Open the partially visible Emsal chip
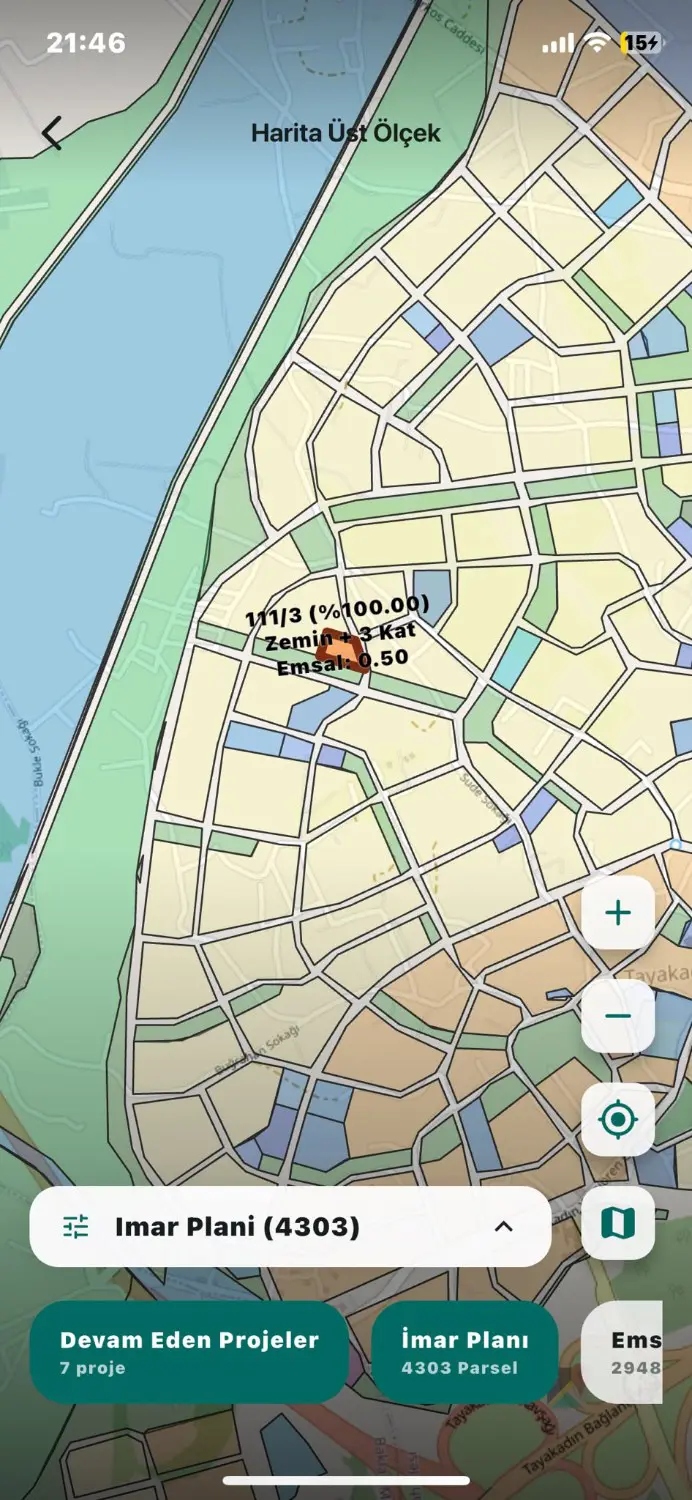Viewport: 692px width, 1500px height. 622,1352
